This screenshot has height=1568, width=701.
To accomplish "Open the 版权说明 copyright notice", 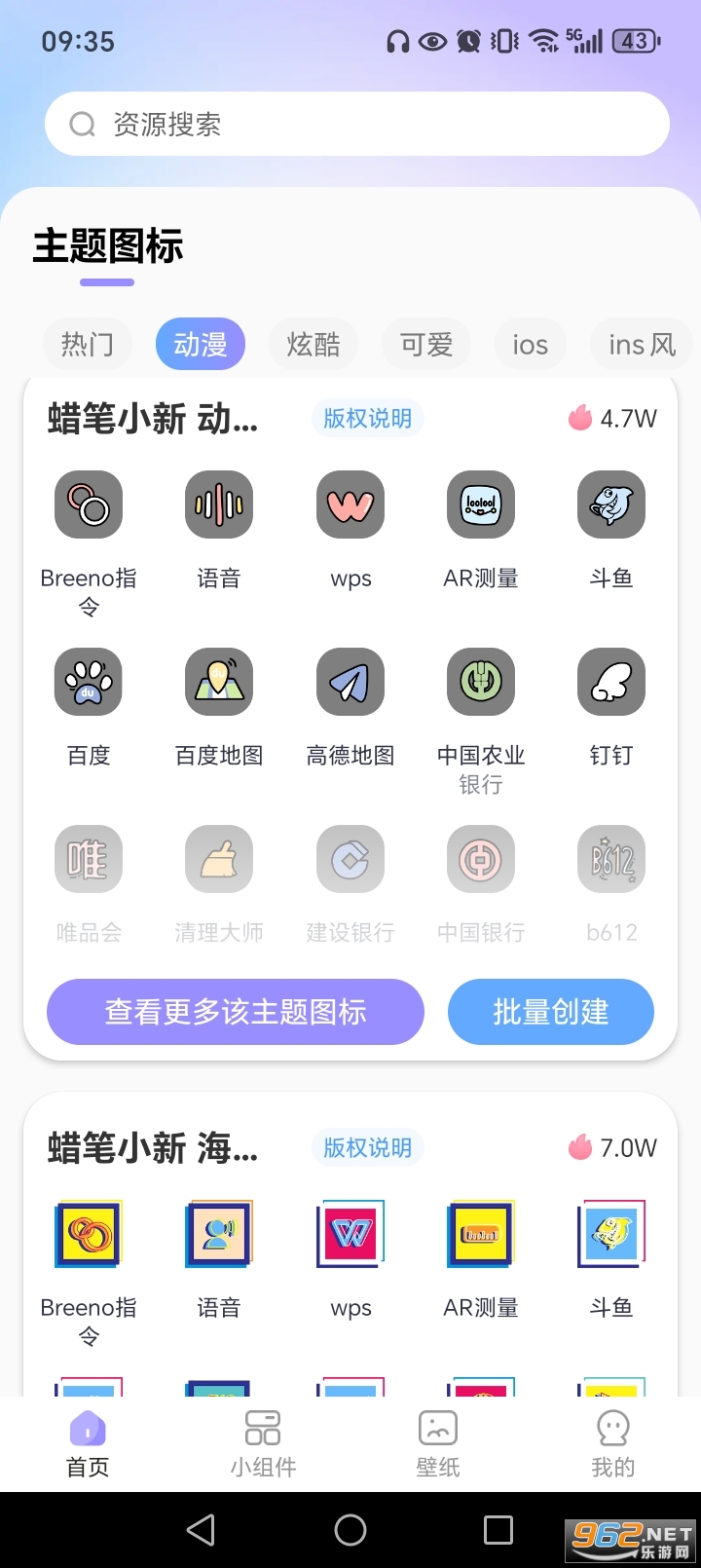I will click(x=367, y=418).
